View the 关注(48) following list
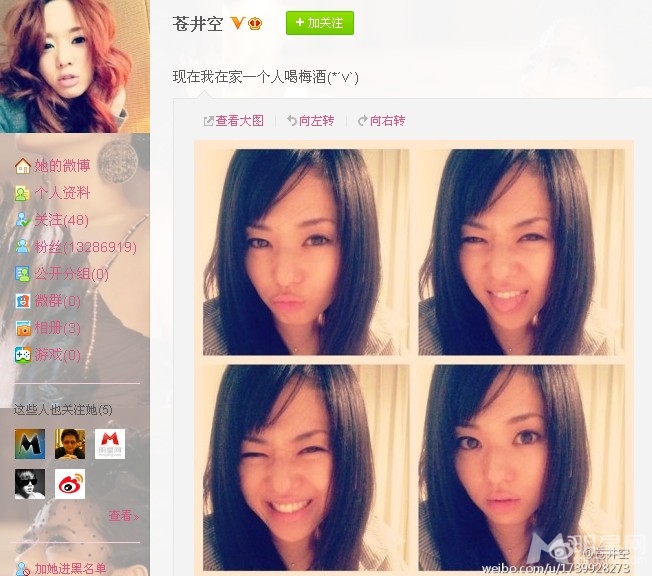This screenshot has height=576, width=652. 61,220
